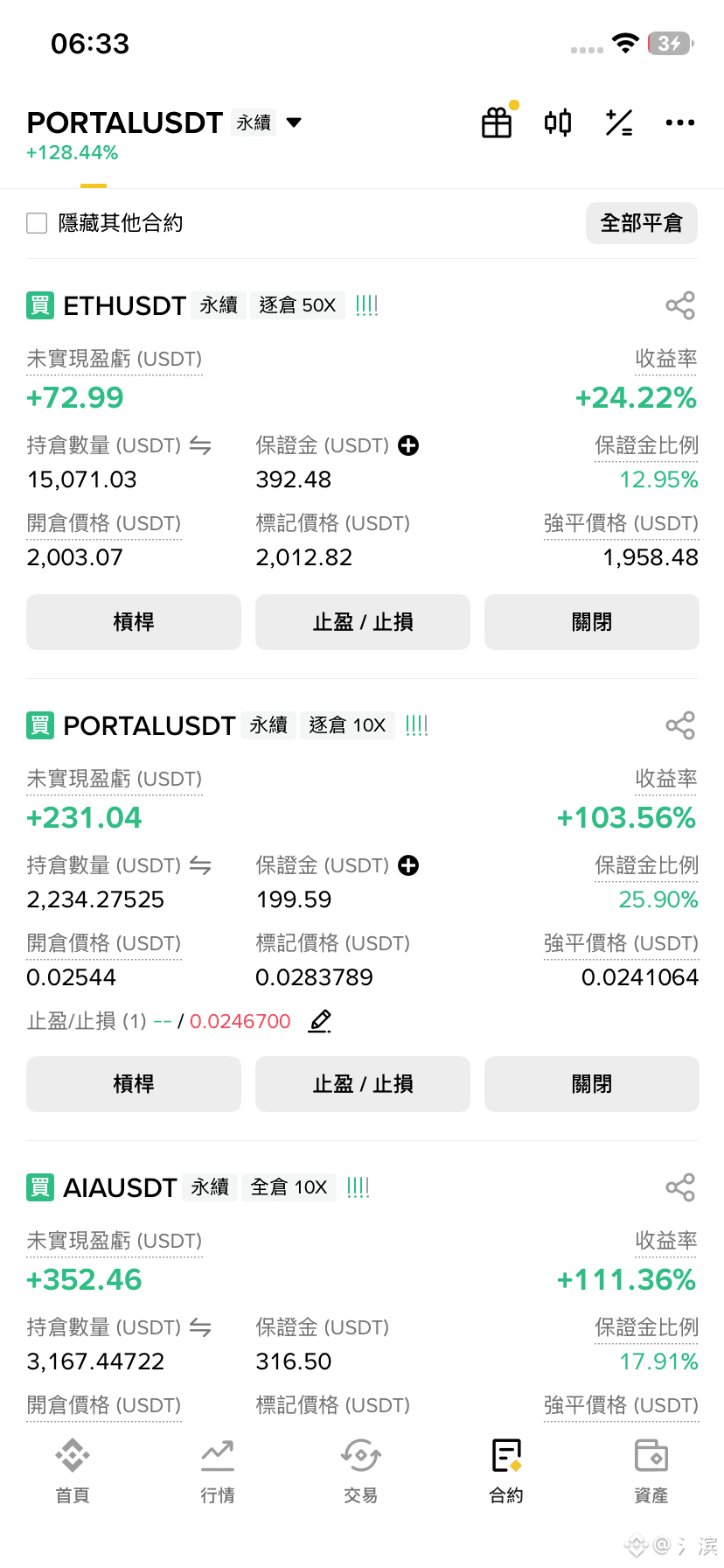Open the candlestick chart view

coord(558,122)
